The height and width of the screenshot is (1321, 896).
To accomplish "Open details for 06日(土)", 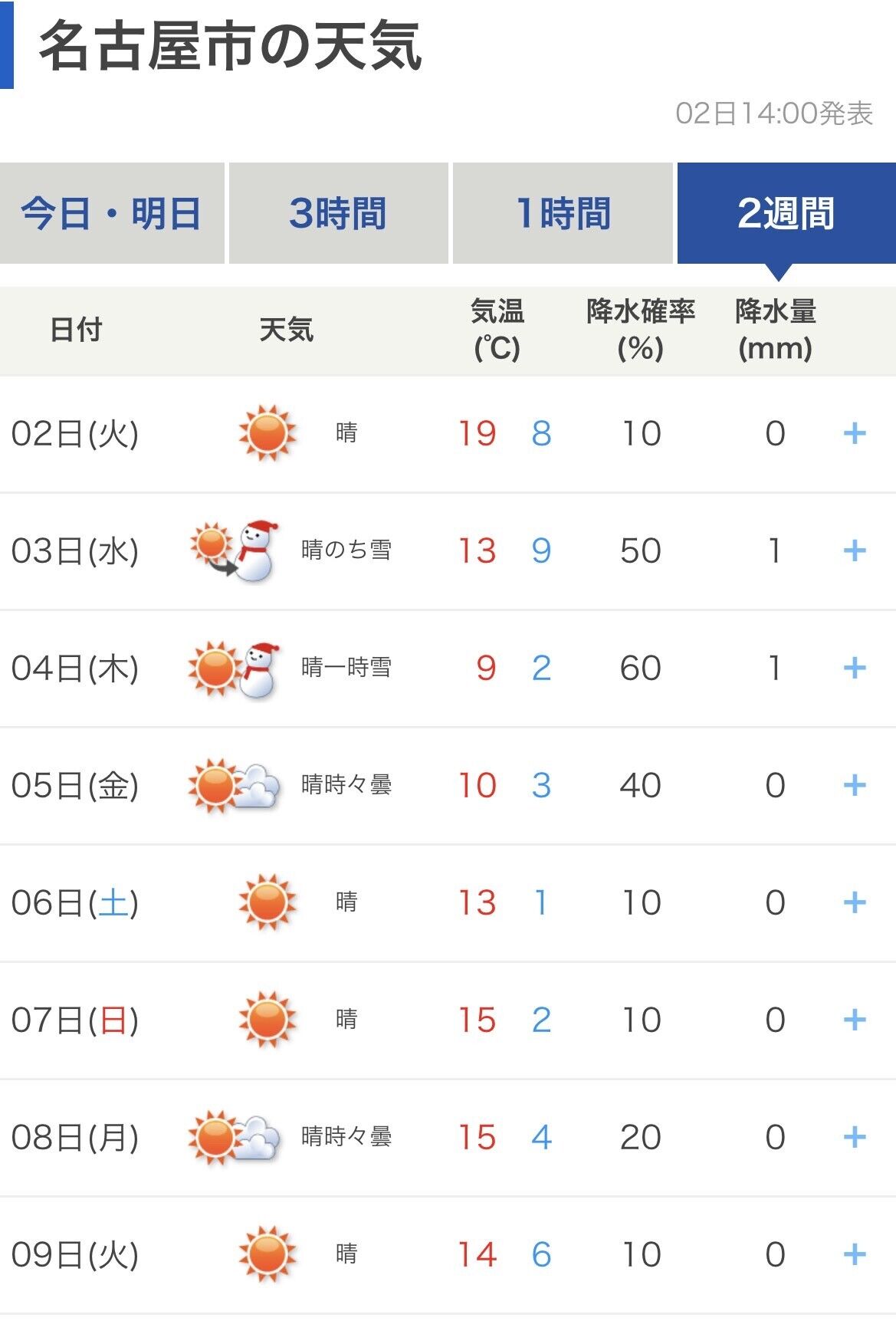I will pyautogui.click(x=854, y=903).
